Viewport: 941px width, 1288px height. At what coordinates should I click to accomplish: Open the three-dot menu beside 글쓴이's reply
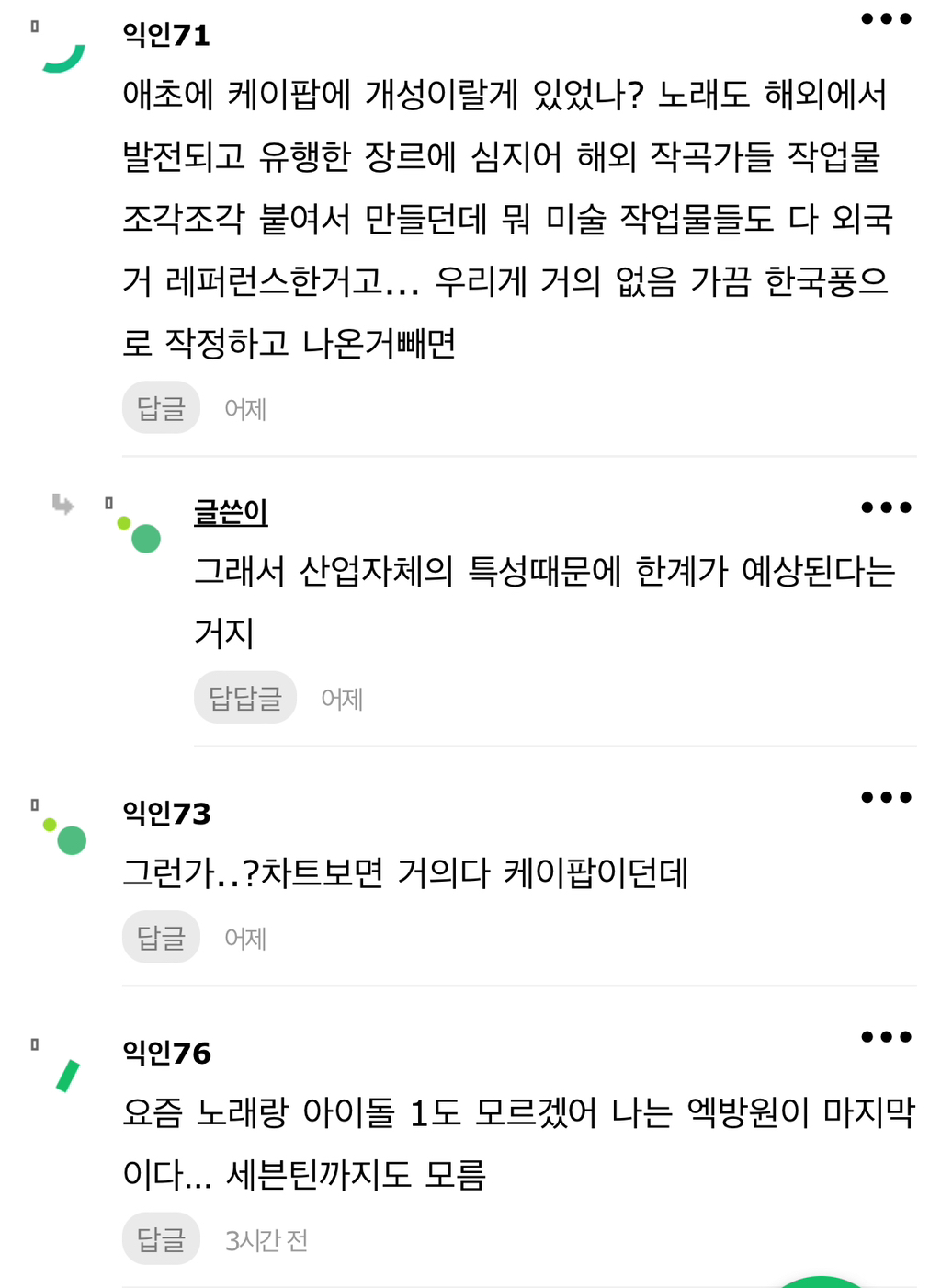click(x=887, y=507)
